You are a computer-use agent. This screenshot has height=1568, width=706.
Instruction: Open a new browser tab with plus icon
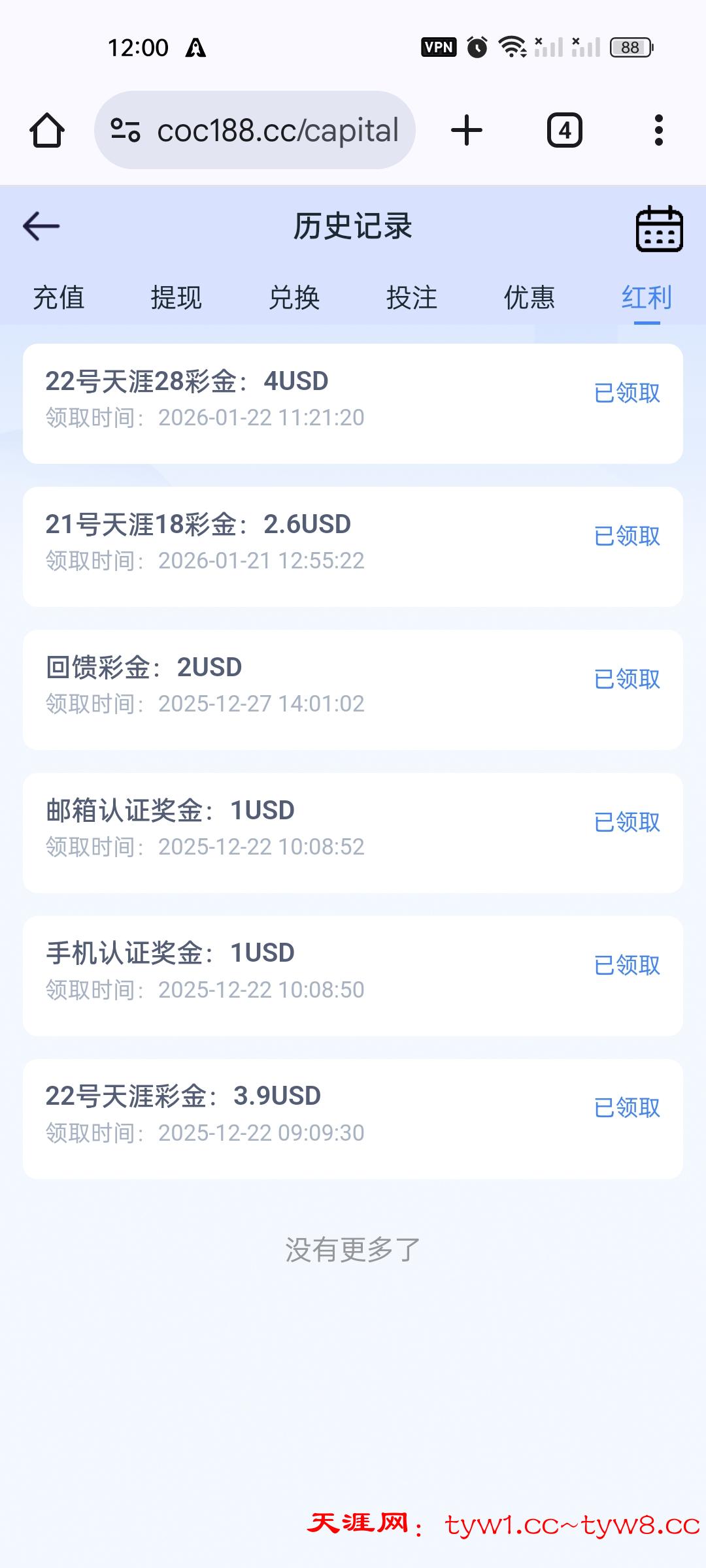pos(466,129)
